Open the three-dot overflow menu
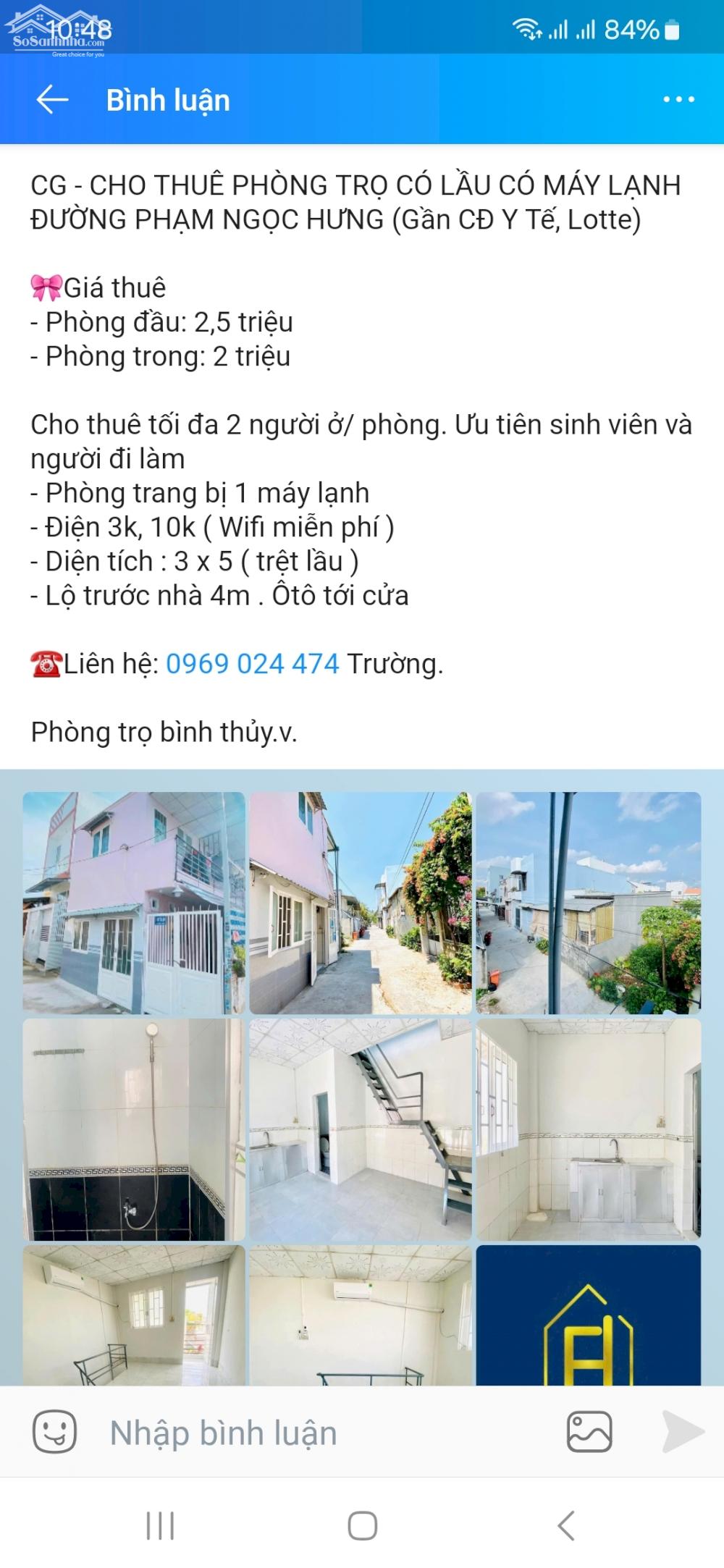The width and height of the screenshot is (724, 1568). 678,100
